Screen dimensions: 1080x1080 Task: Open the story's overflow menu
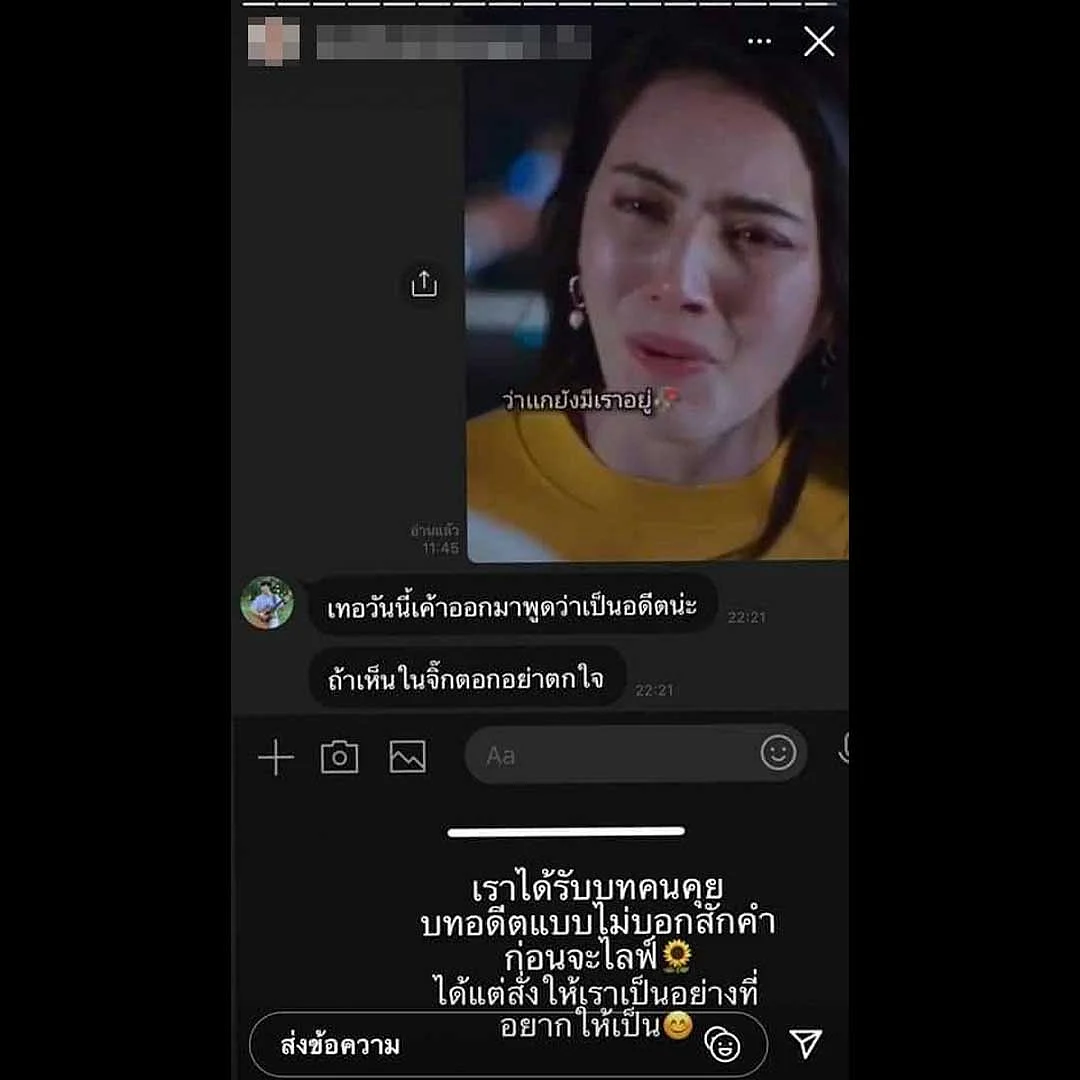759,42
